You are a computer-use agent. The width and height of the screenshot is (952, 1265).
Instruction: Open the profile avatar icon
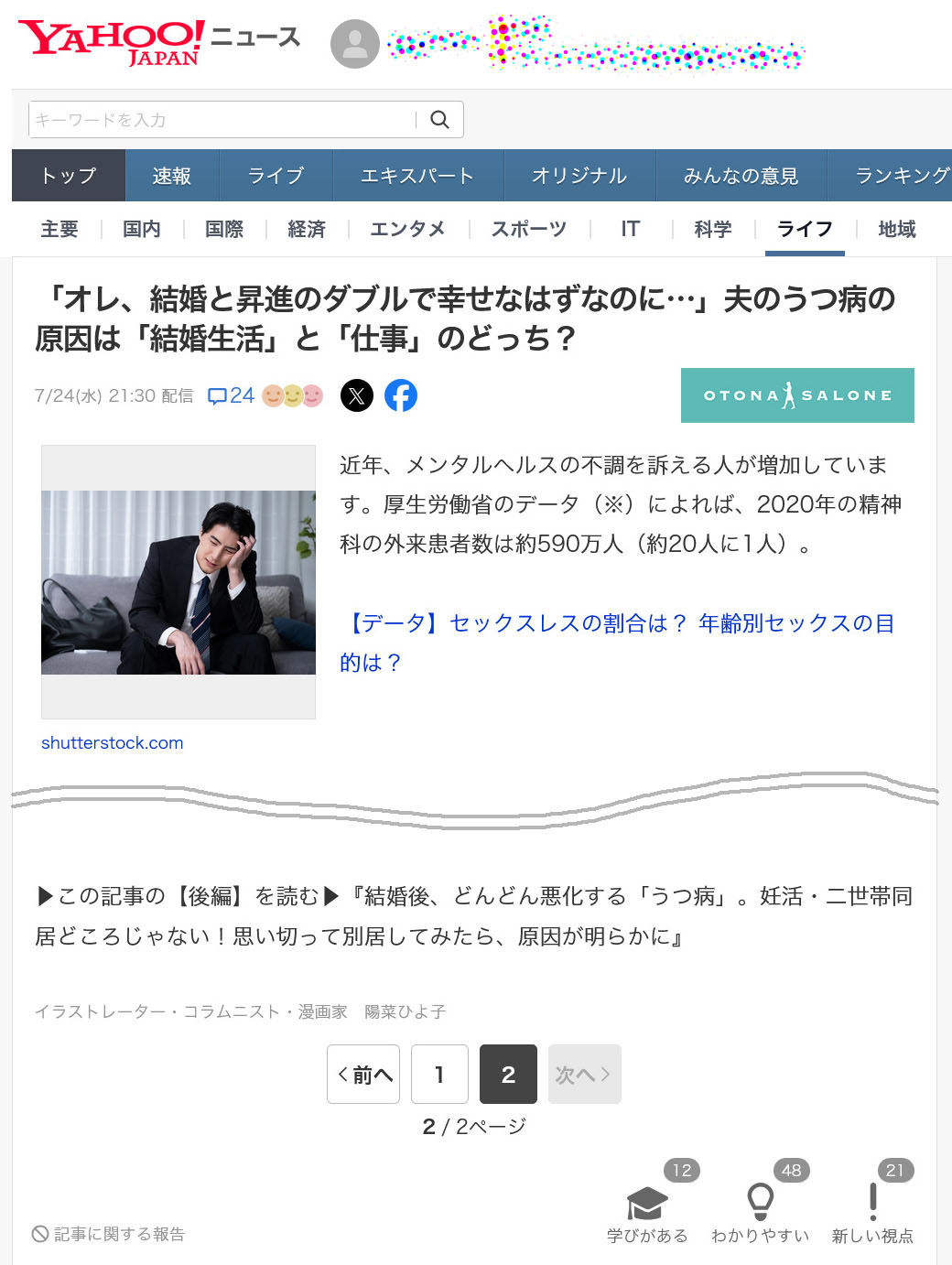tap(354, 44)
